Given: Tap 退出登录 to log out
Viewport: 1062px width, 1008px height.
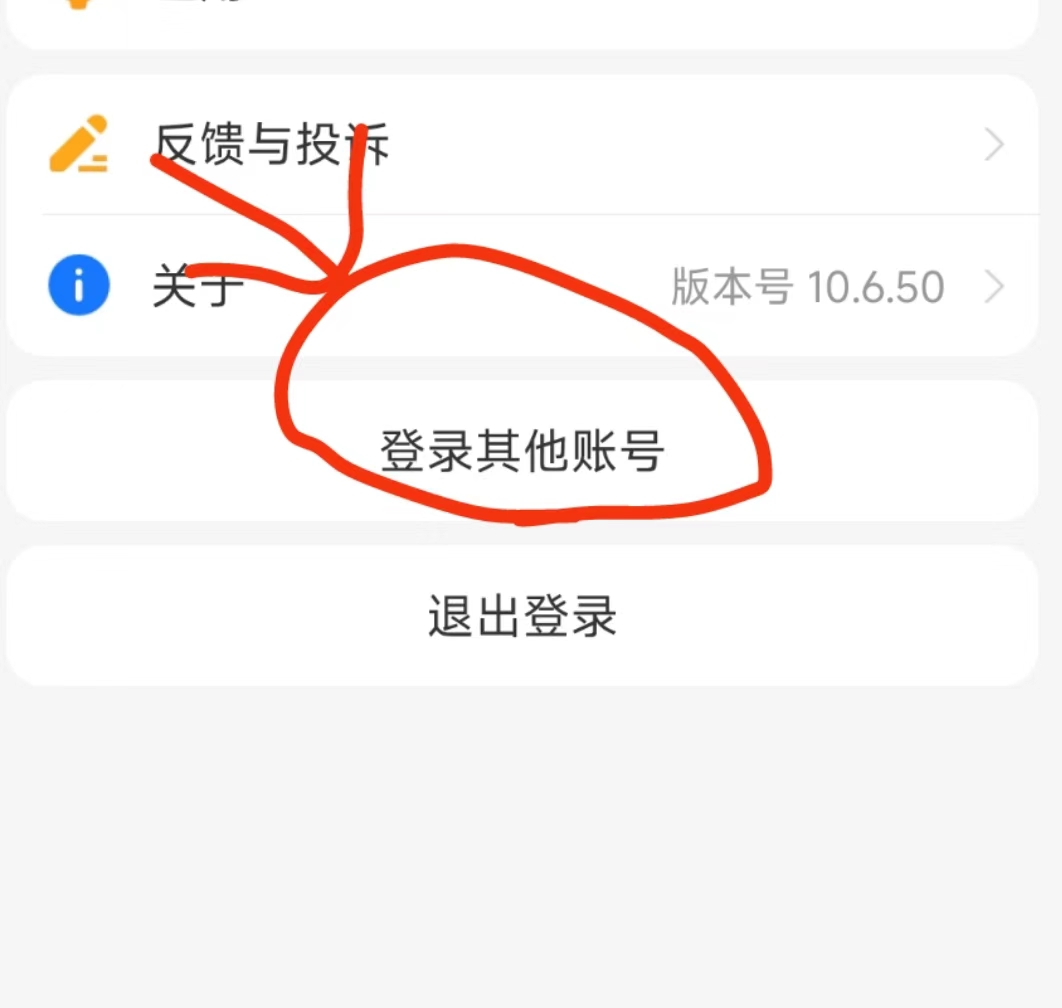Looking at the screenshot, I should [522, 616].
